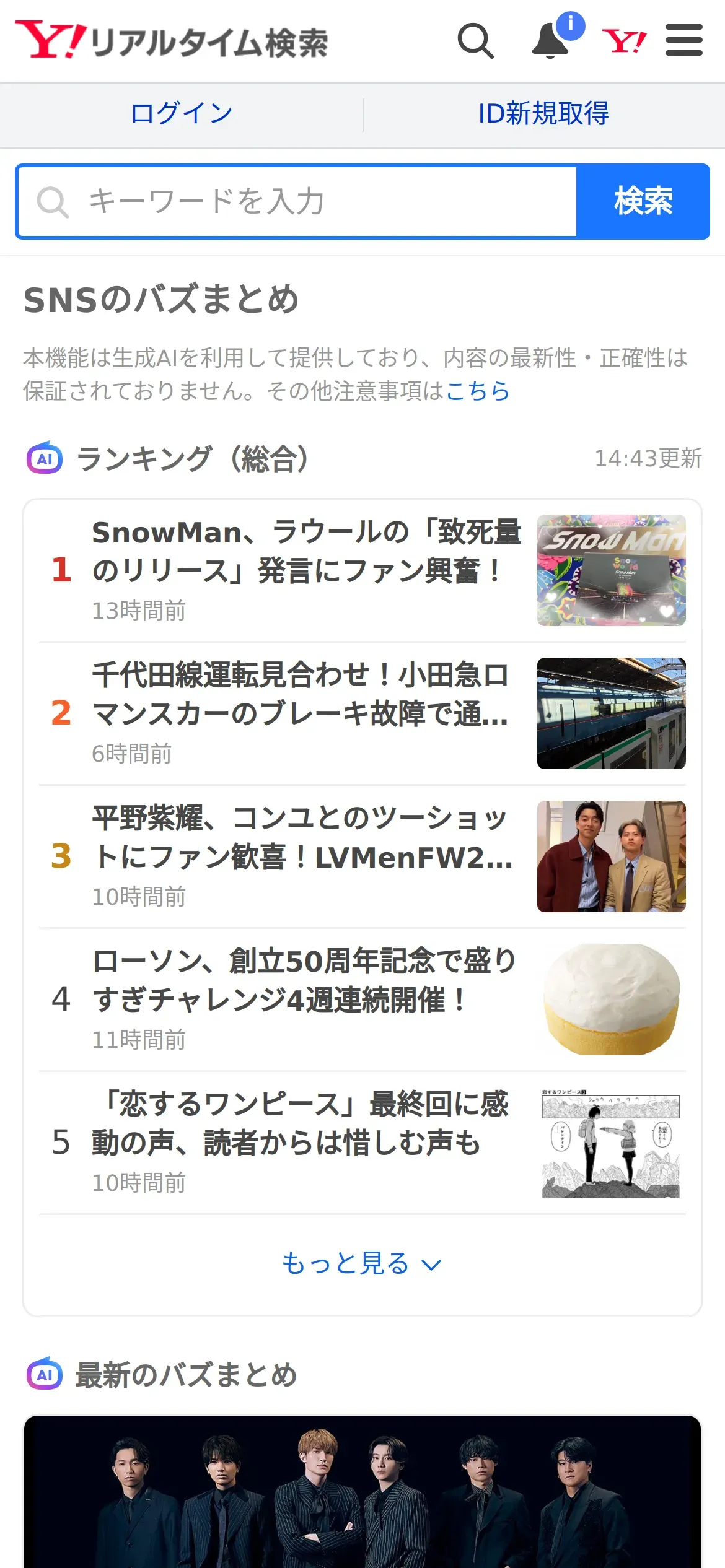The image size is (725, 1568).
Task: Select ID新規取得 to create an account
Action: click(x=543, y=114)
